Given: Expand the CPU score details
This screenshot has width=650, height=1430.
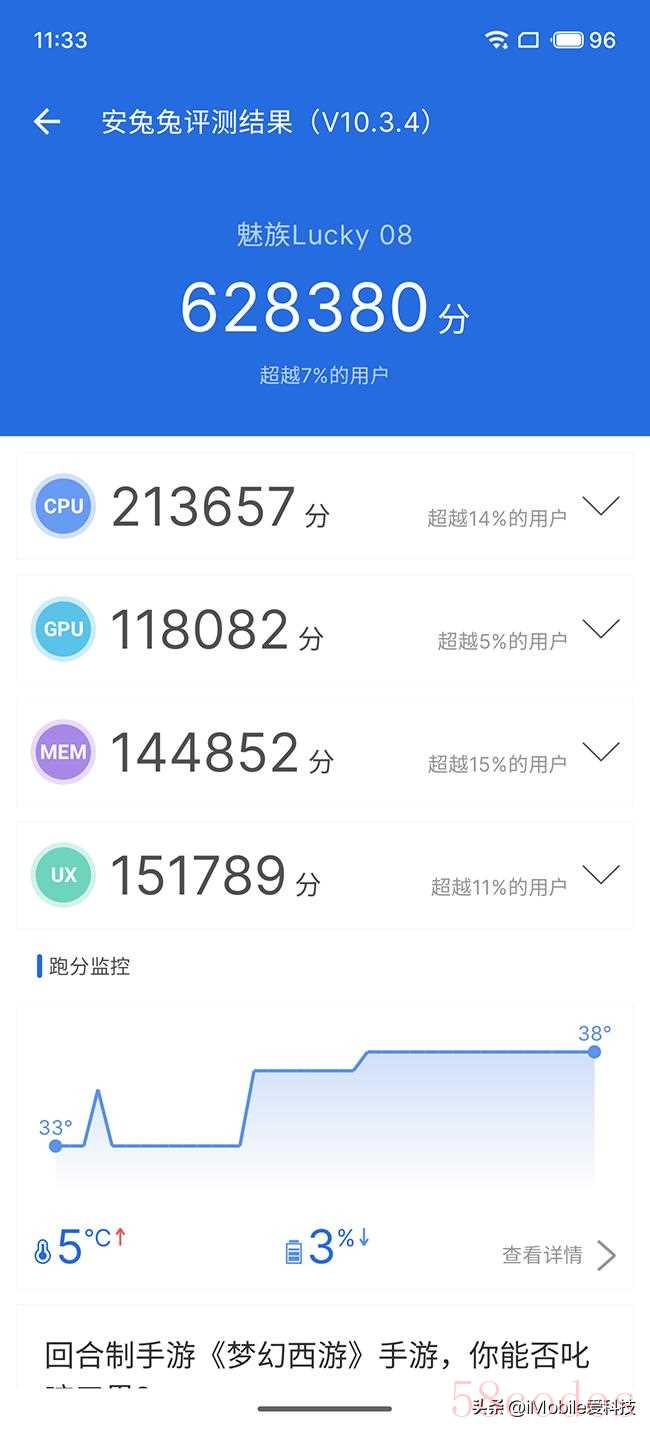Looking at the screenshot, I should pos(601,506).
